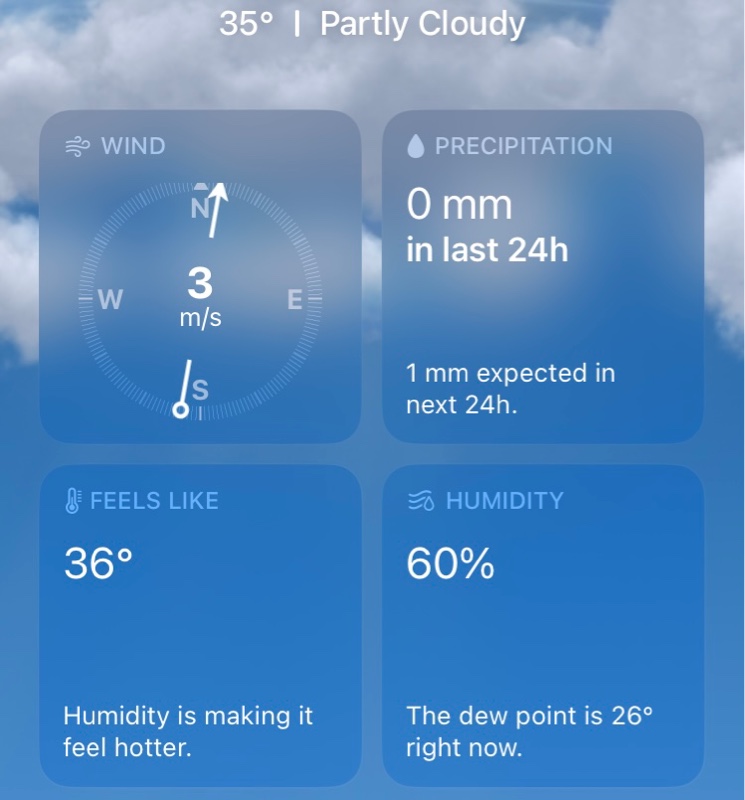The height and width of the screenshot is (800, 745).
Task: Open the Wind details card
Action: click(x=200, y=276)
